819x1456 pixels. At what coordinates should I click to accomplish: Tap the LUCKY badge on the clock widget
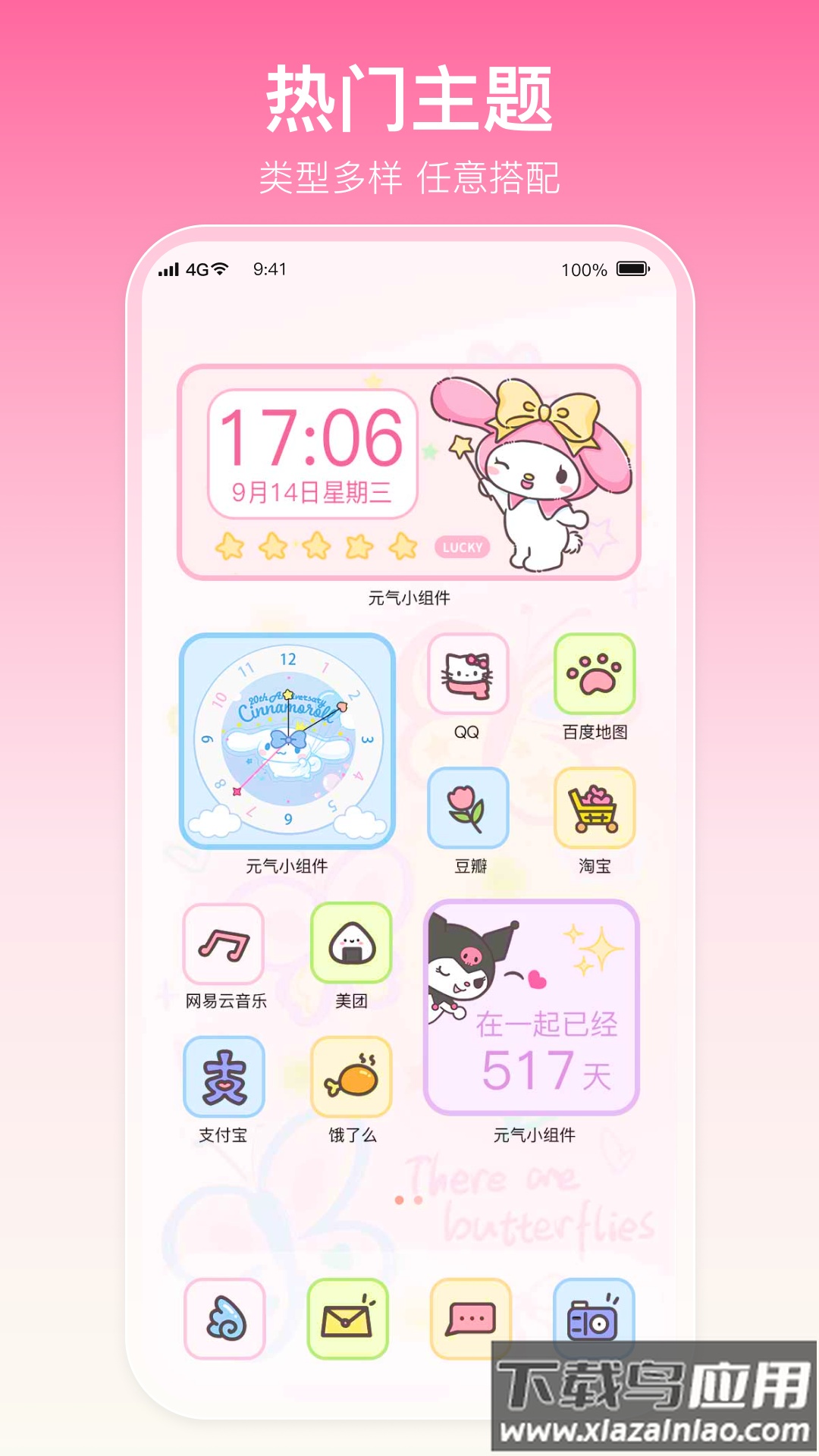(461, 544)
